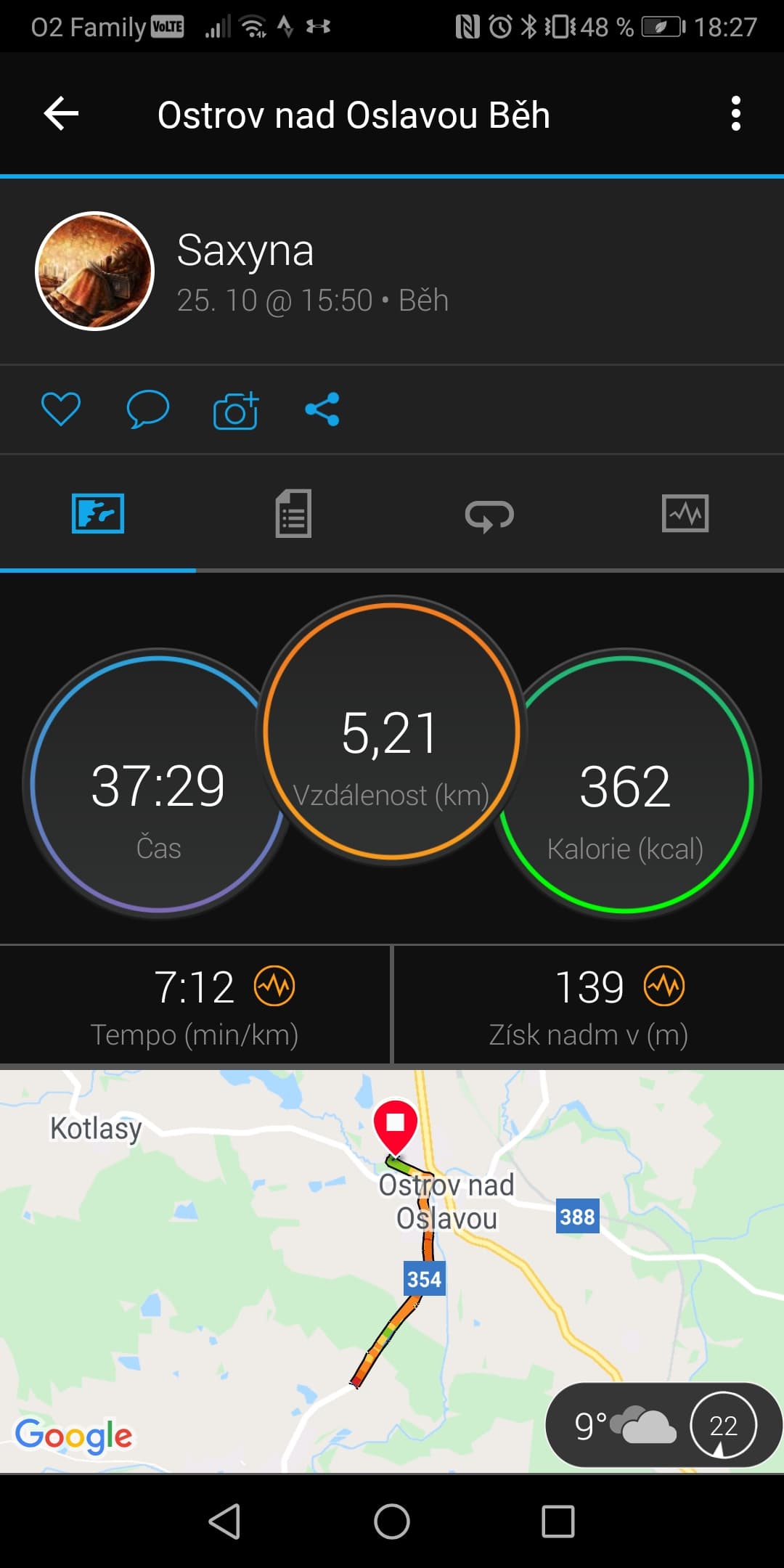784x1568 pixels.
Task: Share this run activity
Action: coord(322,409)
